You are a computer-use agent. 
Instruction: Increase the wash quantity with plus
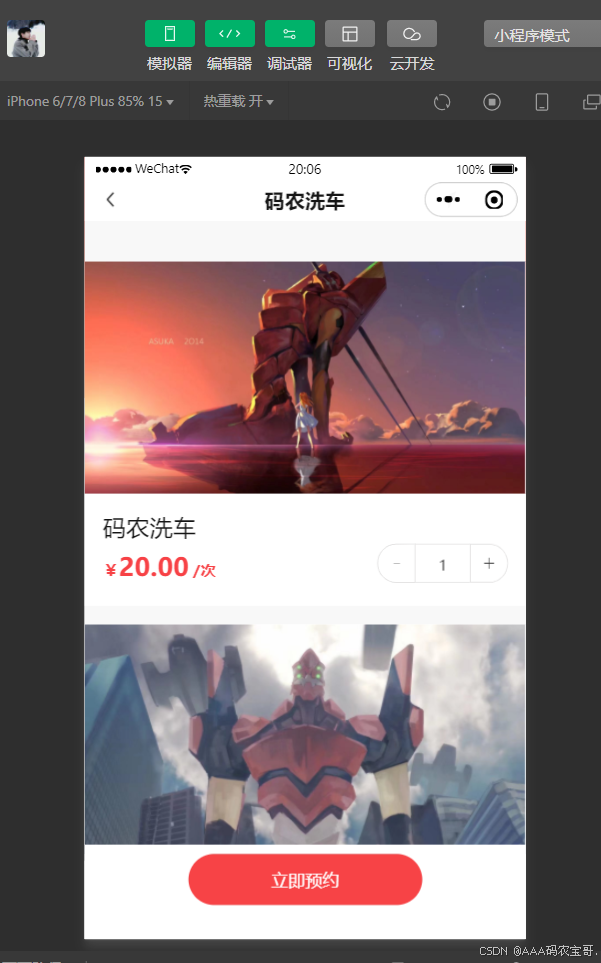pyautogui.click(x=488, y=564)
